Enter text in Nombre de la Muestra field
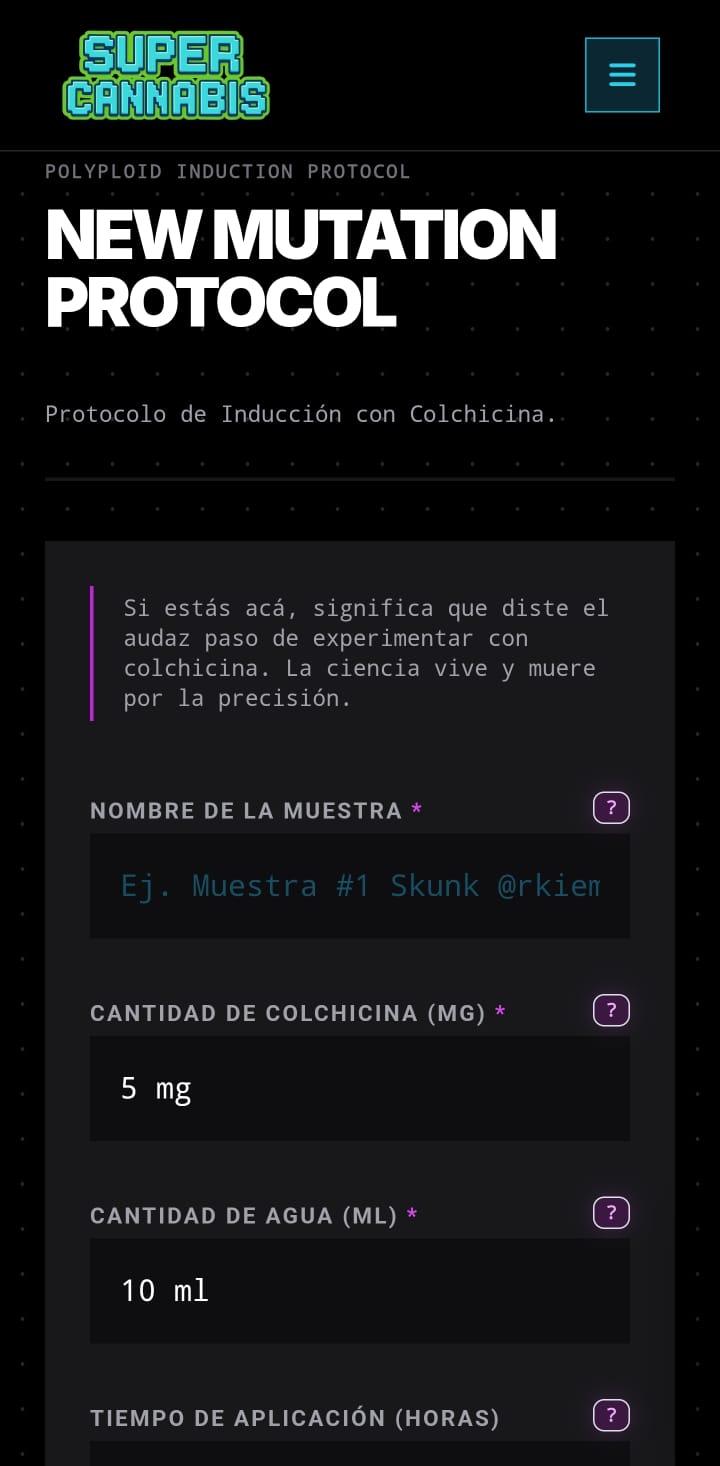This screenshot has height=1466, width=720. point(360,886)
